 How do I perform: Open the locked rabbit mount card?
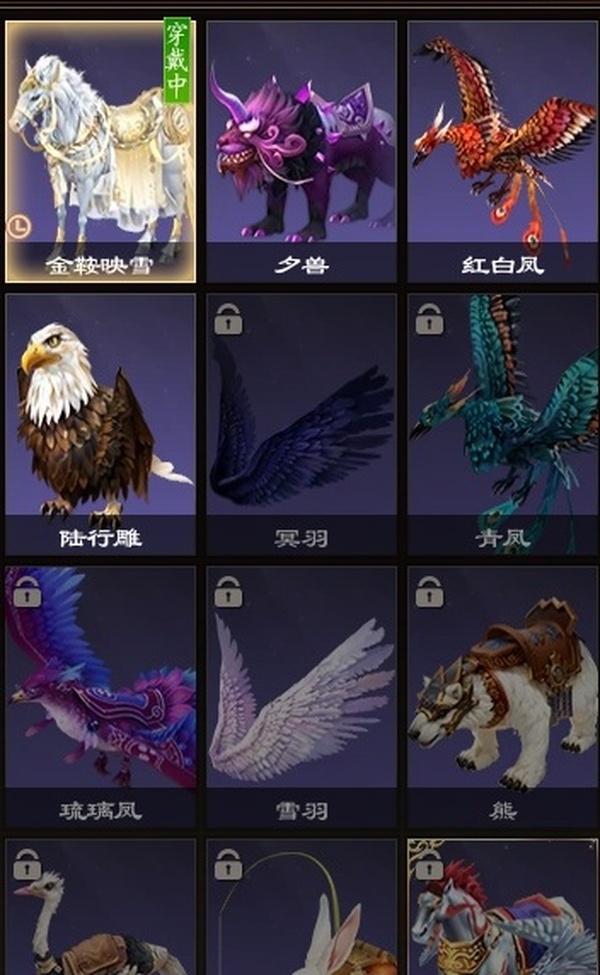(301, 908)
